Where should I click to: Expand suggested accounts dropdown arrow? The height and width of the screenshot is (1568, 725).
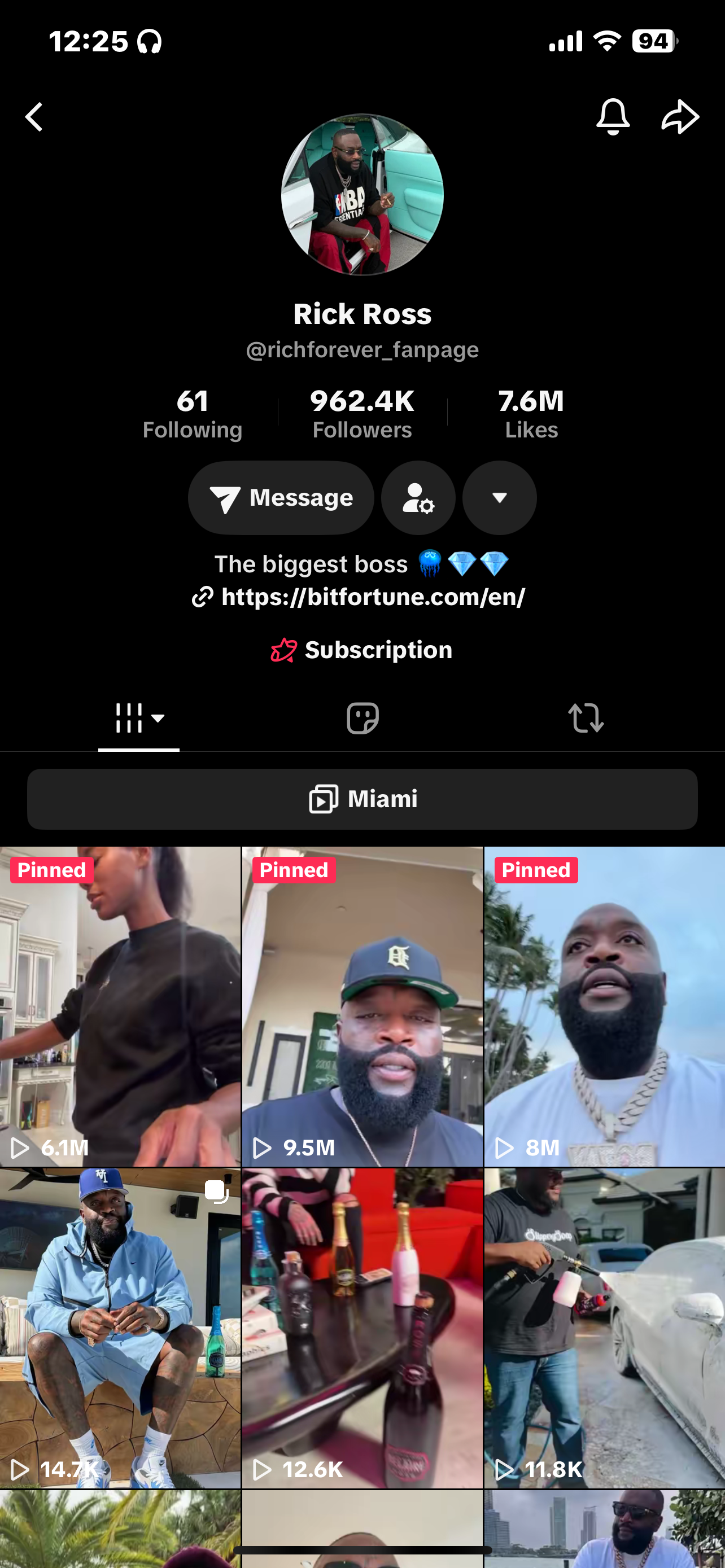(x=499, y=498)
